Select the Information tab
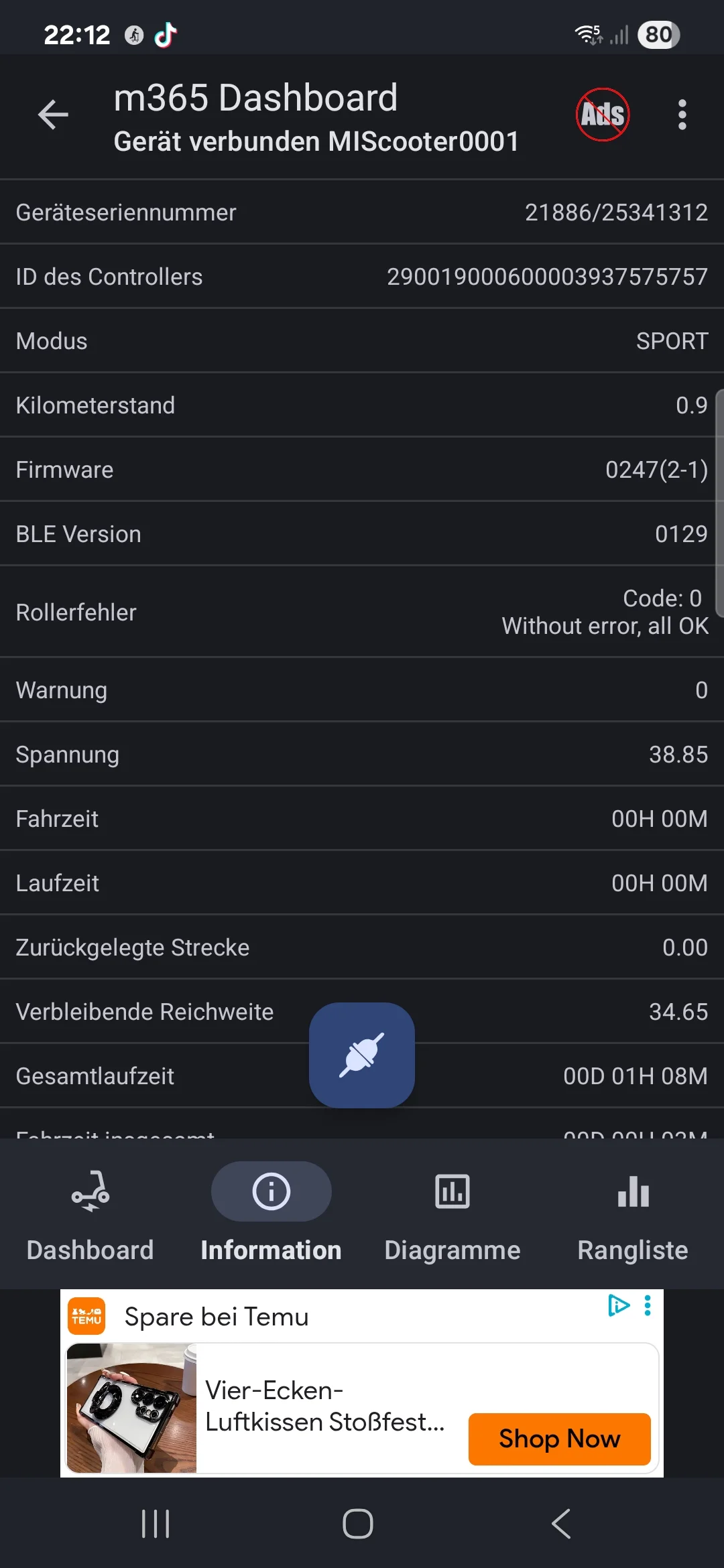 271,1213
